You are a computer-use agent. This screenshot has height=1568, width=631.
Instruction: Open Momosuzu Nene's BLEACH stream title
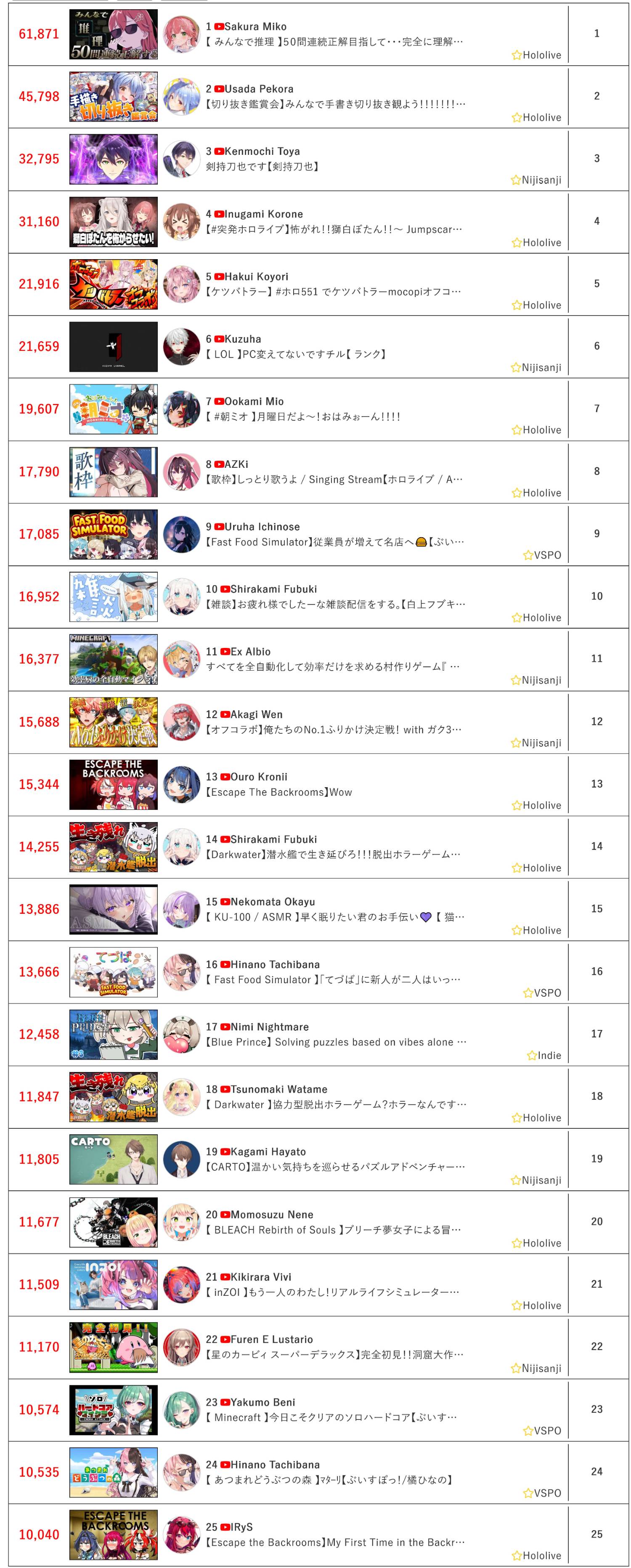click(334, 1230)
